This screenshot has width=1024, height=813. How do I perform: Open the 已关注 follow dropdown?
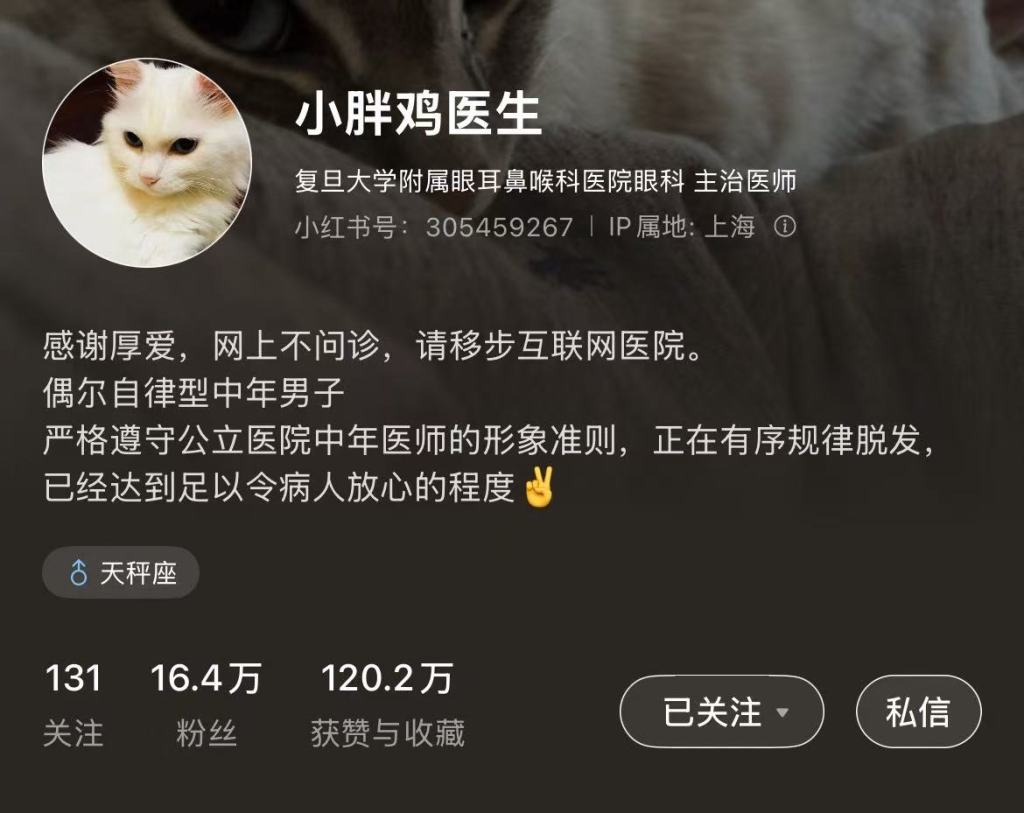click(722, 712)
